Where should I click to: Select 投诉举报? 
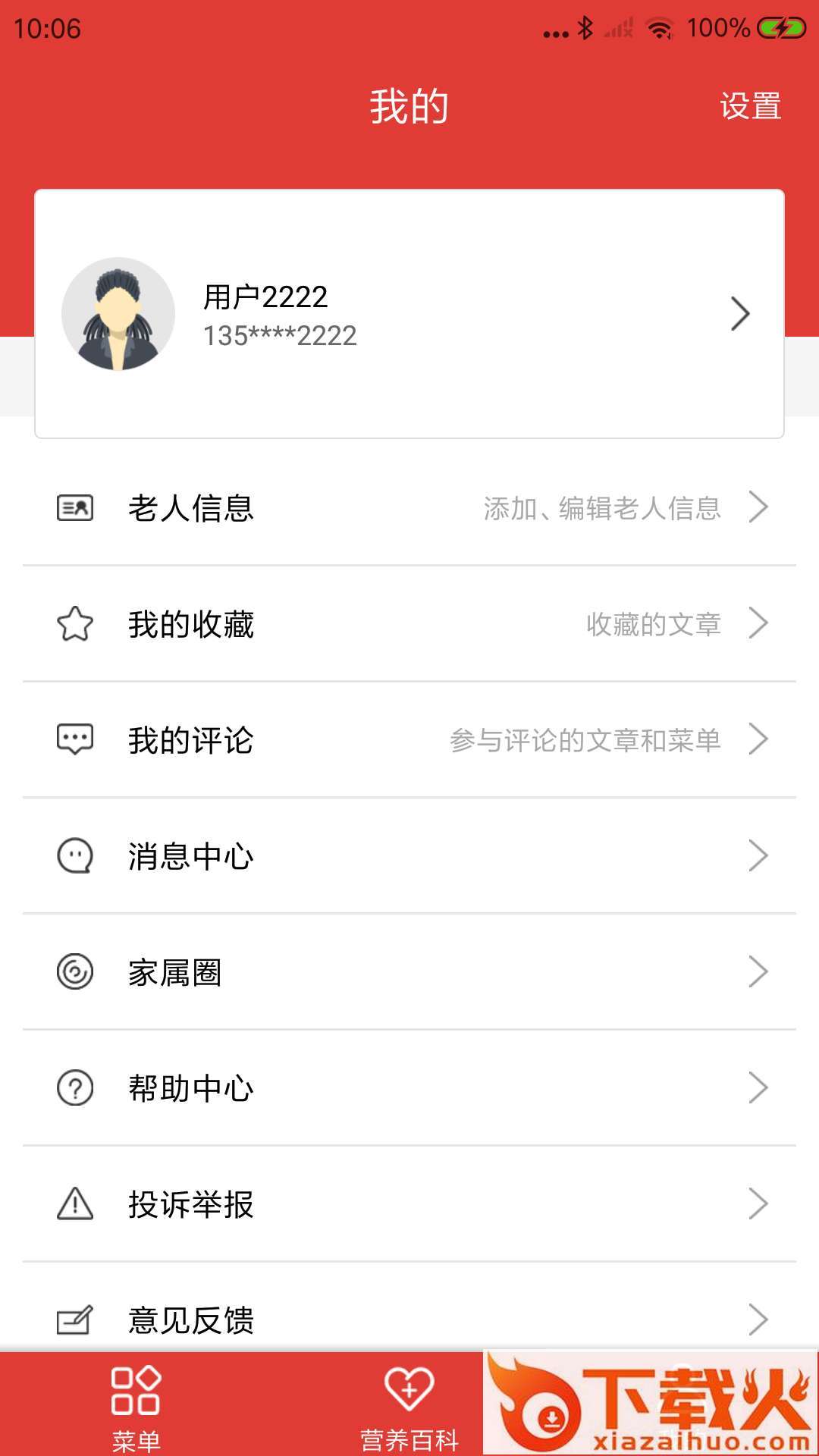409,1204
